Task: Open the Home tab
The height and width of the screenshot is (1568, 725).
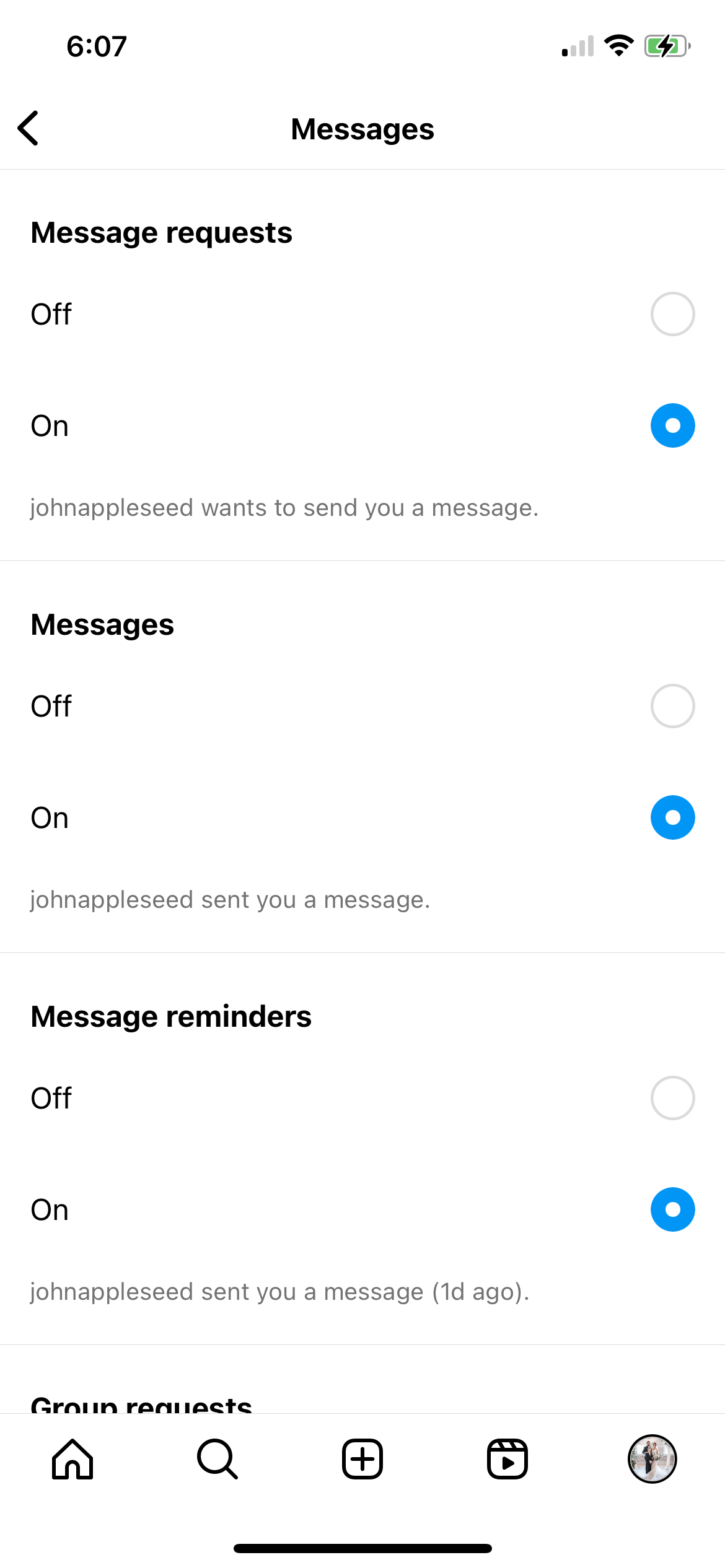Action: 72,1459
